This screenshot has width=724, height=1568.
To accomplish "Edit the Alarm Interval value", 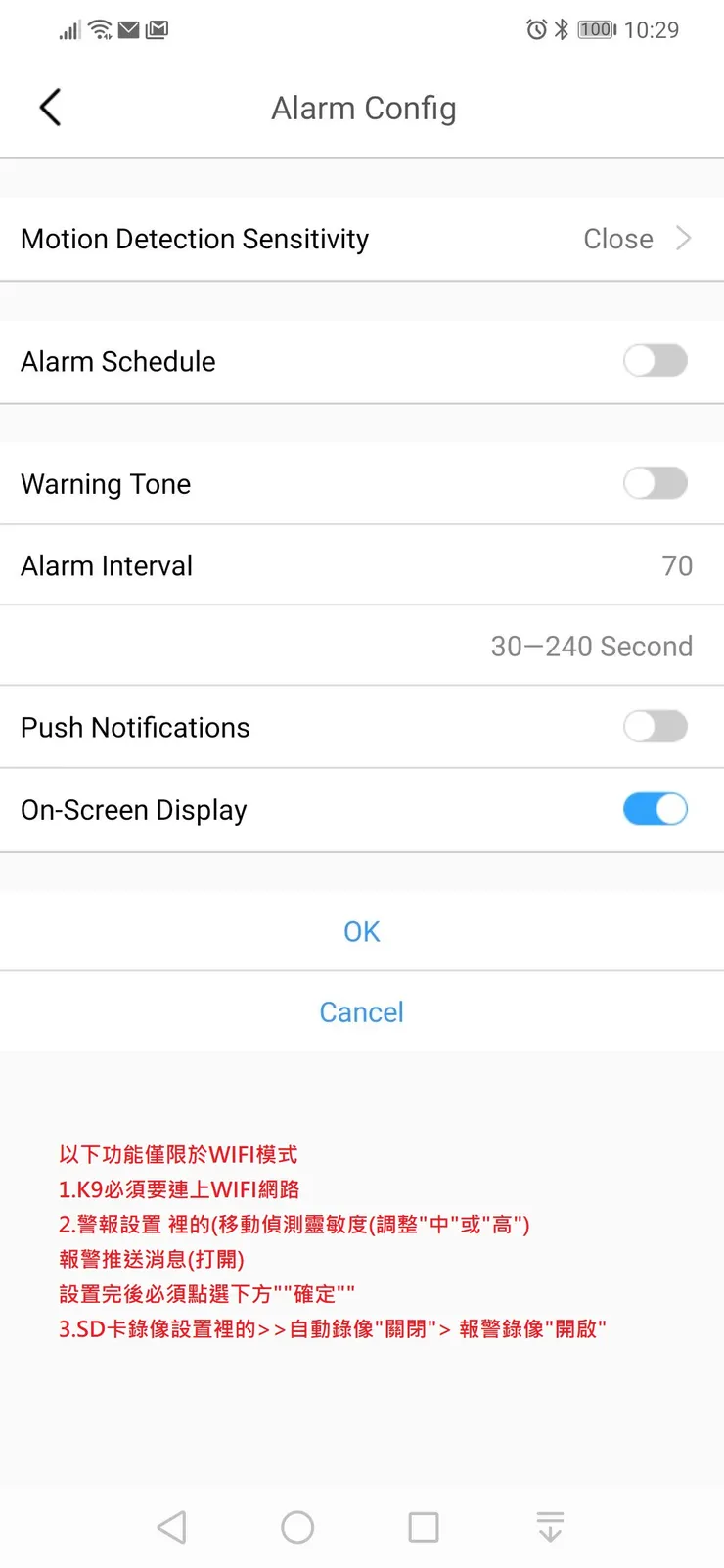I will pos(676,566).
